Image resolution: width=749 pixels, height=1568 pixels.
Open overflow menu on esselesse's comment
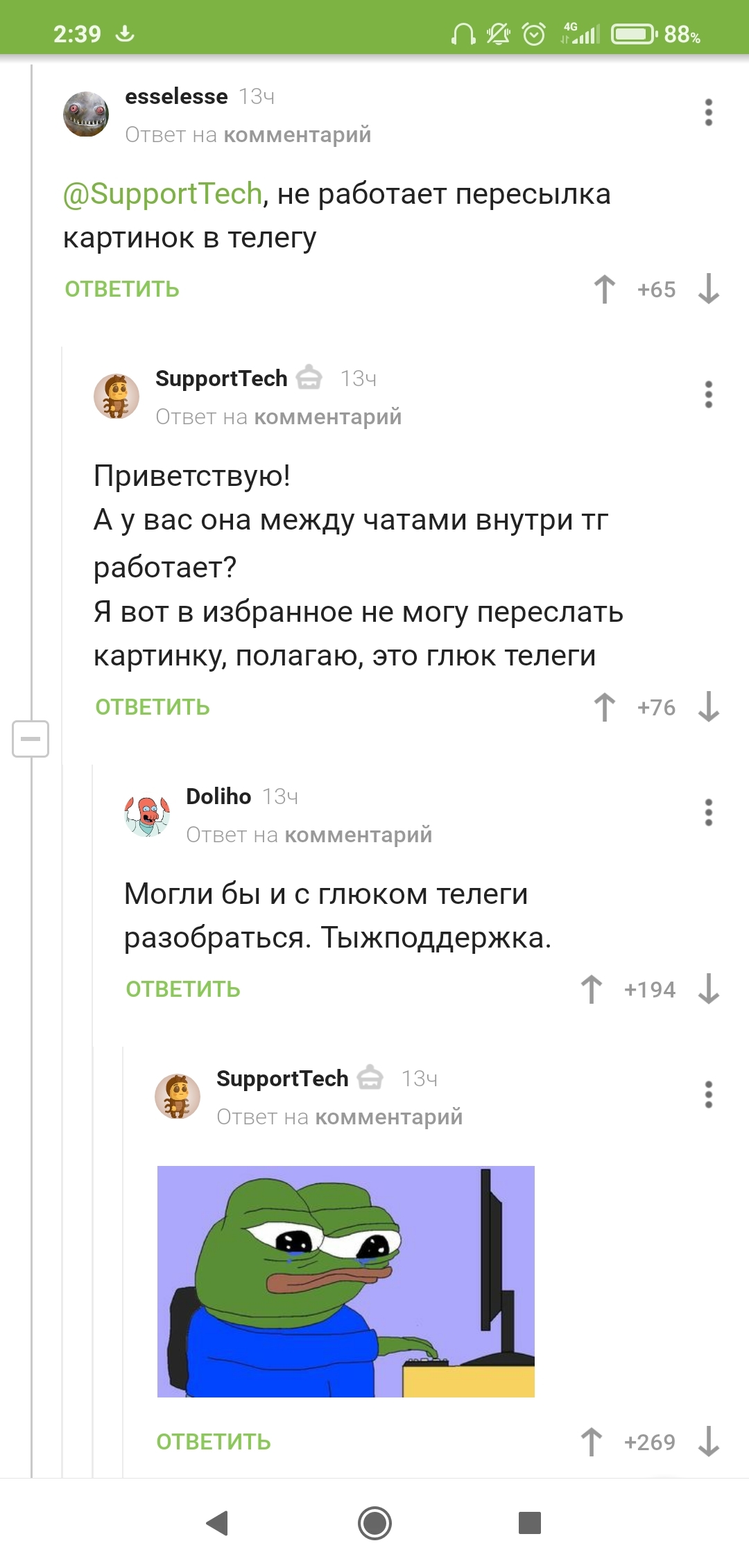click(x=708, y=112)
